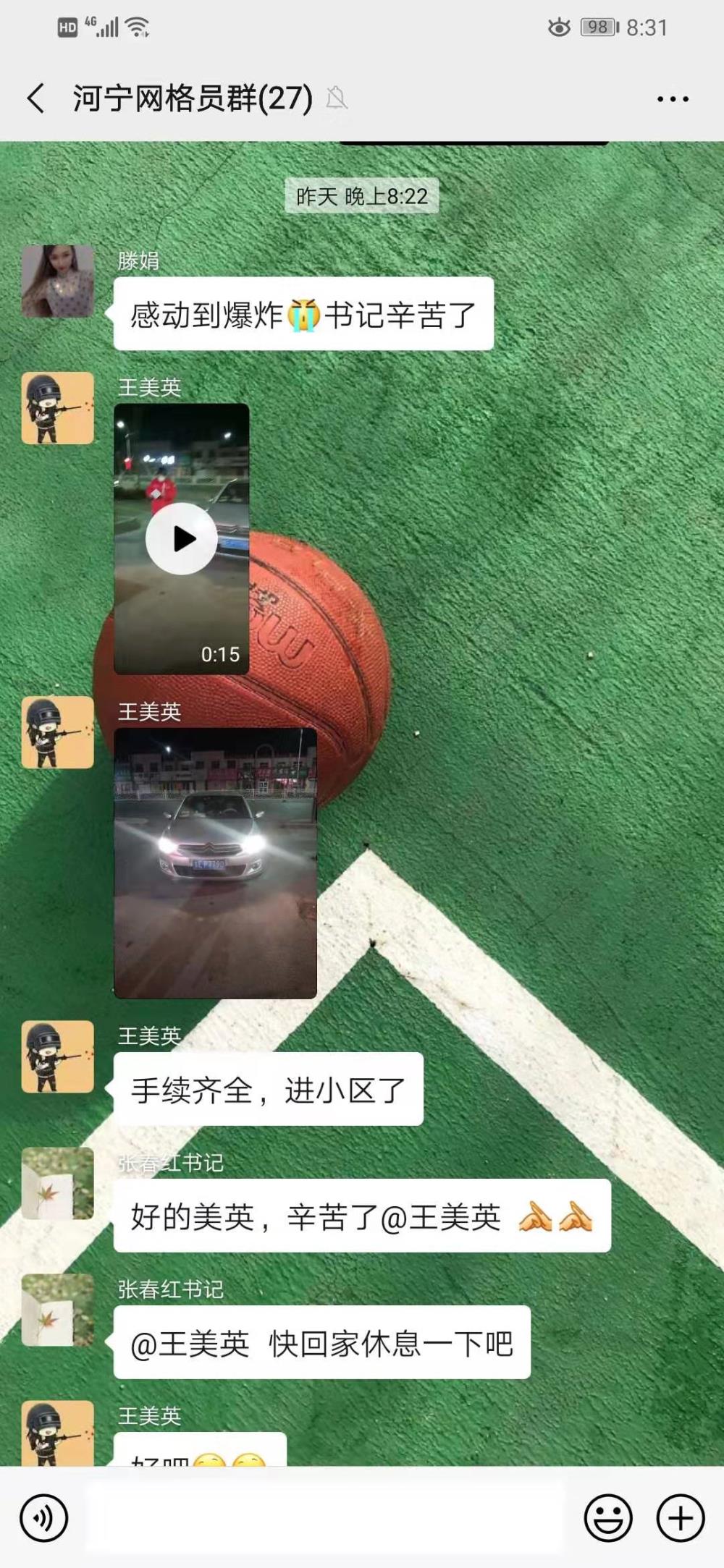This screenshot has height=1568, width=724.
Task: Switch to voice message input
Action: 44,1518
